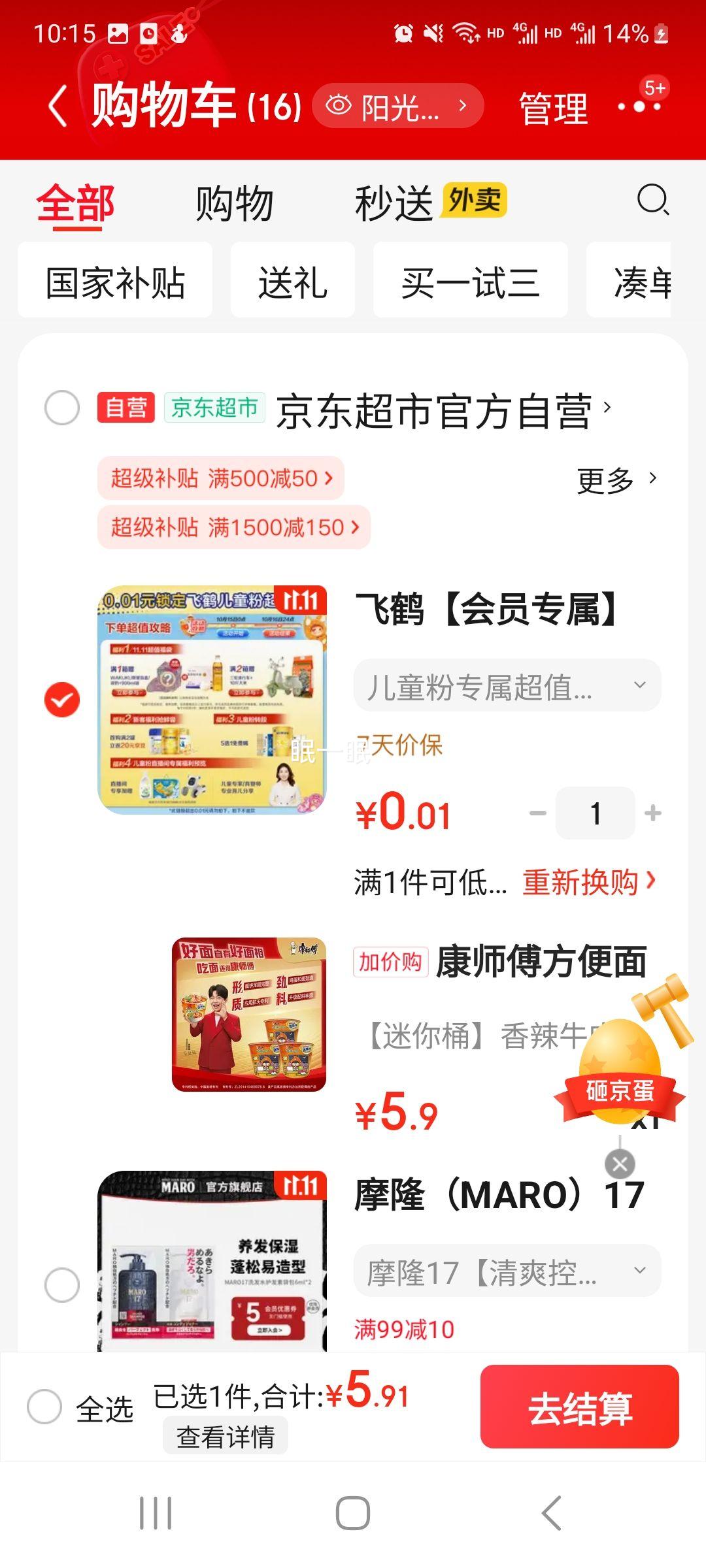Open the three-dot more menu
Viewport: 706px width, 1568px height.
point(639,106)
